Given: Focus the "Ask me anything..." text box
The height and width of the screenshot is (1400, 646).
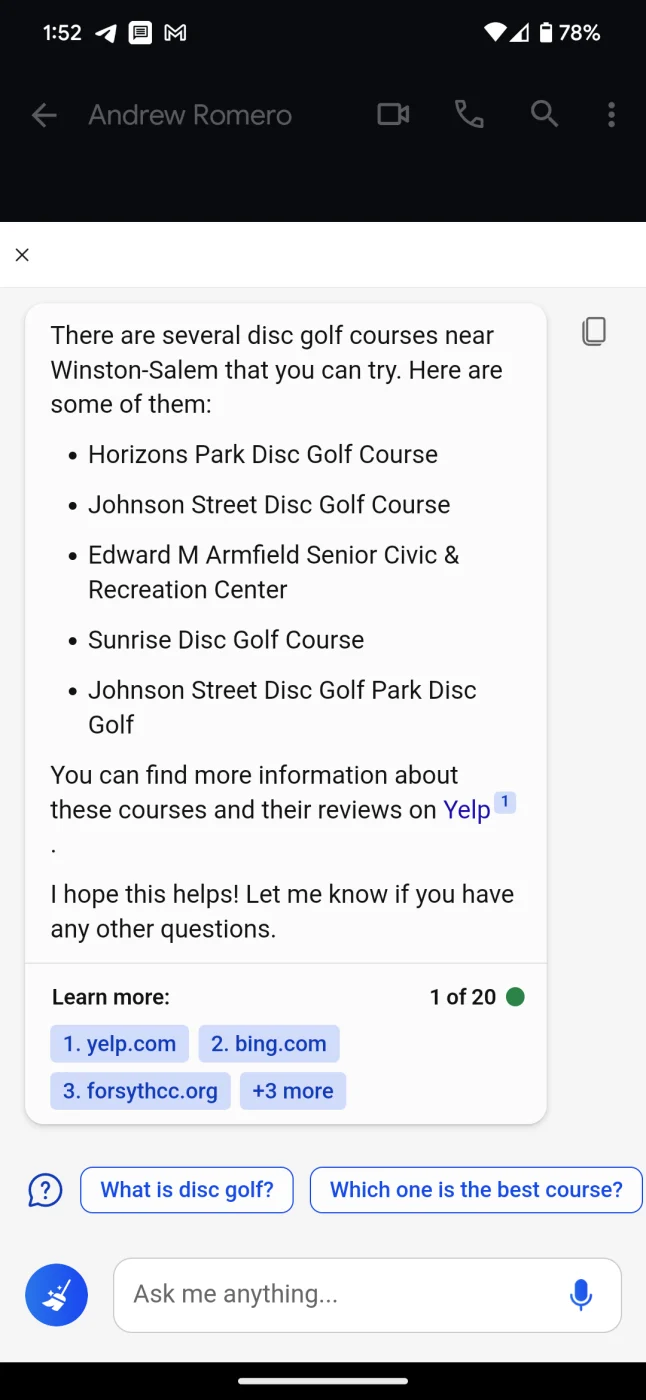Looking at the screenshot, I should (x=340, y=1295).
